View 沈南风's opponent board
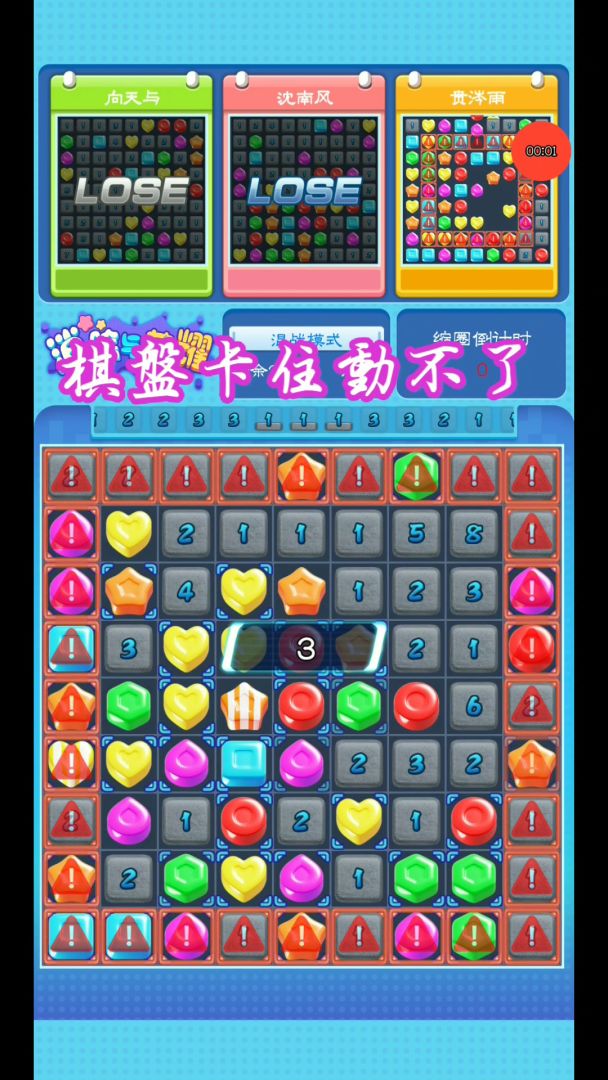 pyautogui.click(x=304, y=190)
